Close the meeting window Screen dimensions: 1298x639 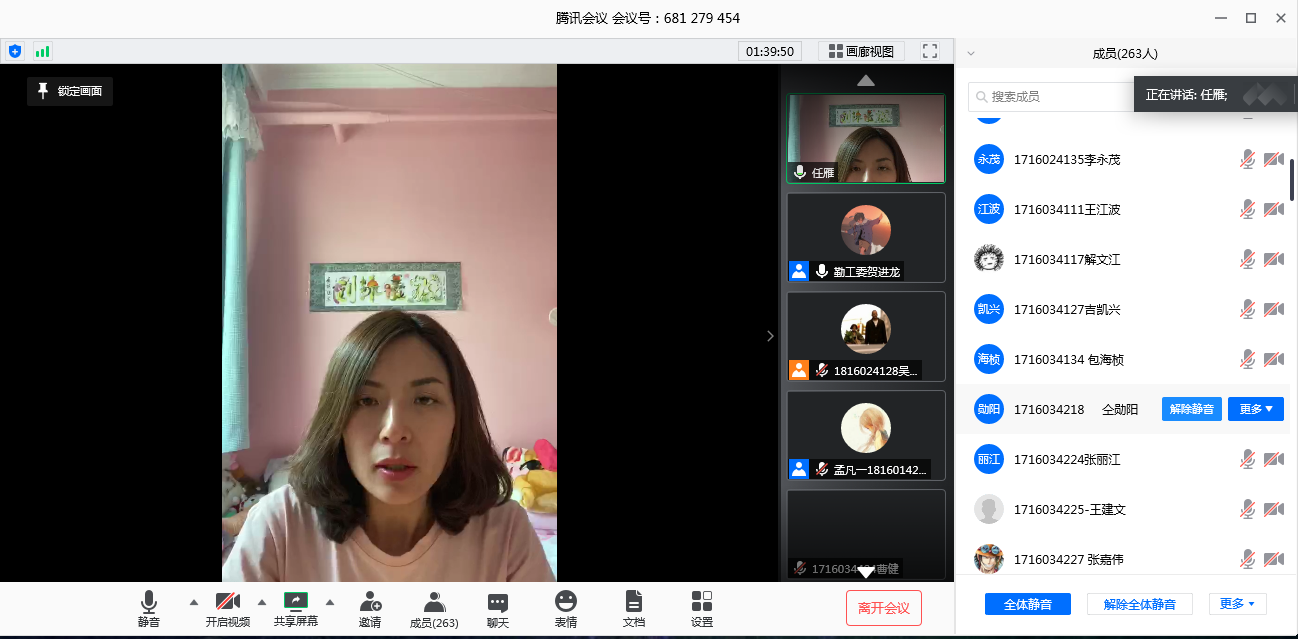(1280, 18)
